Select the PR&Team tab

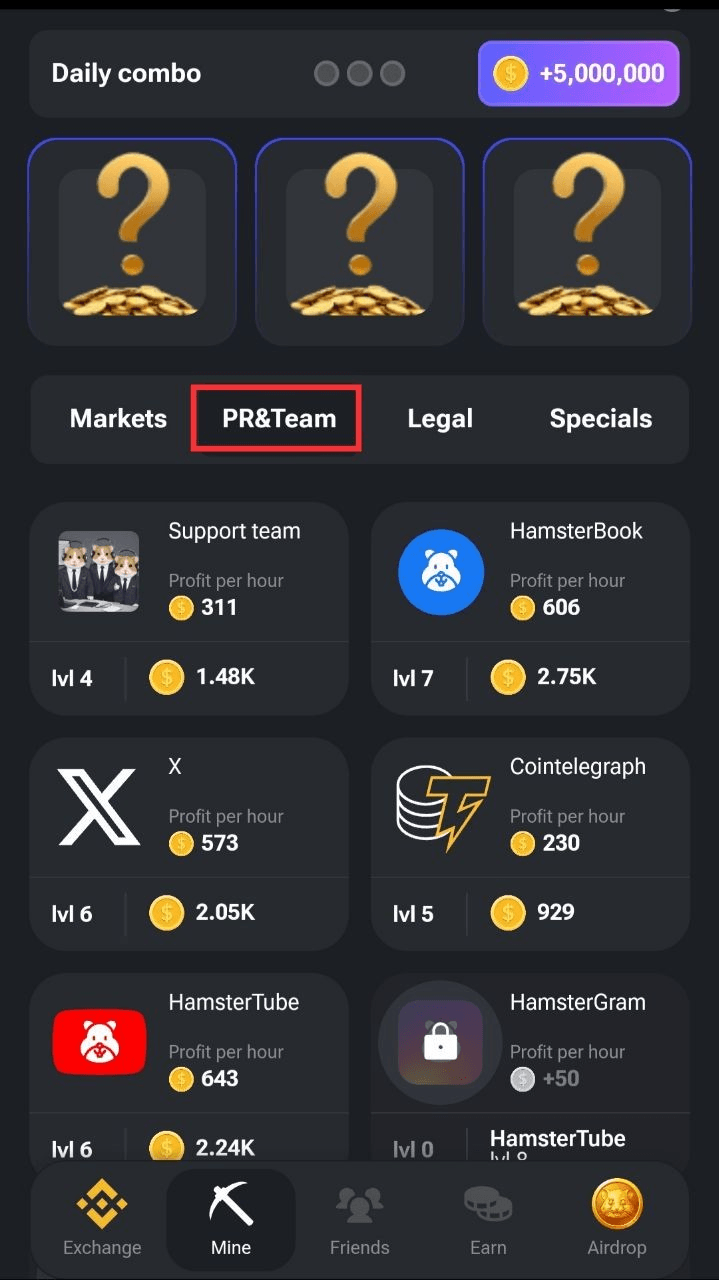(278, 419)
